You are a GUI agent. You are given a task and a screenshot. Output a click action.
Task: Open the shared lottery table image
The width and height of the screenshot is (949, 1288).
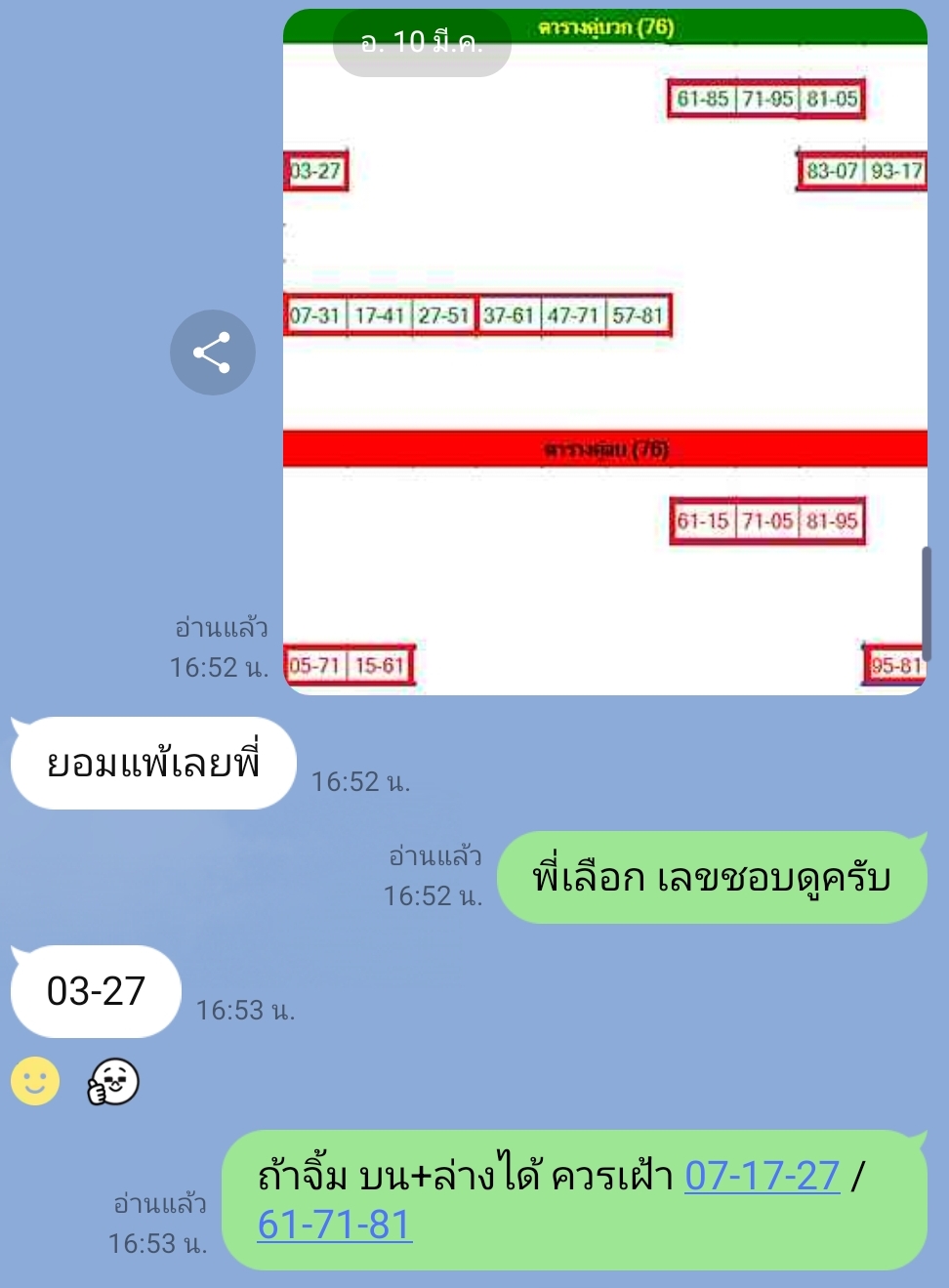(604, 371)
